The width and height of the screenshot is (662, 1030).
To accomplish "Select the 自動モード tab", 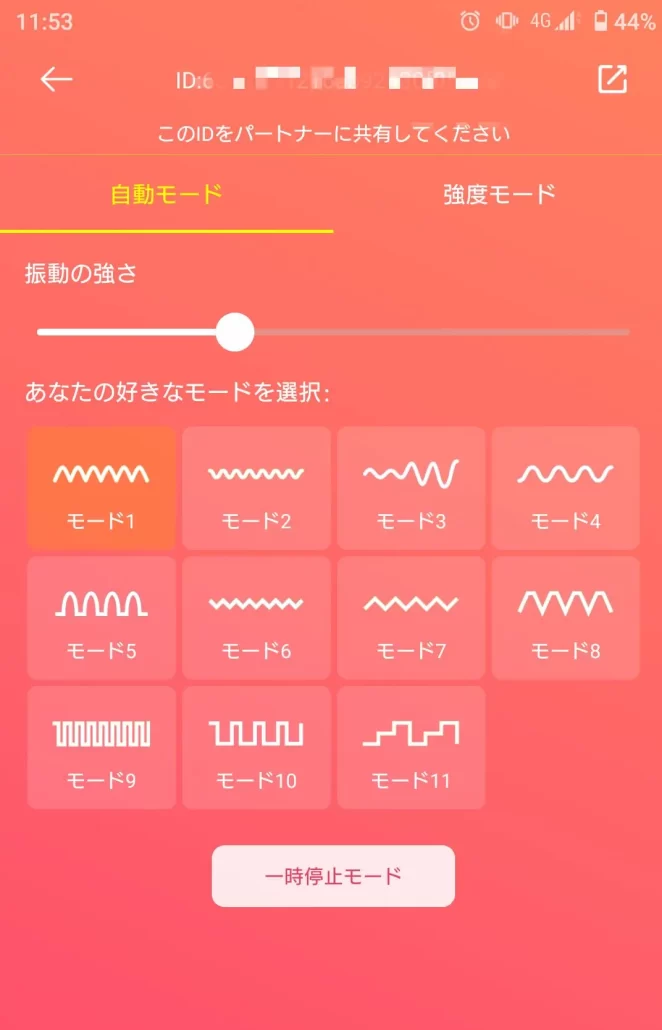I will (166, 194).
